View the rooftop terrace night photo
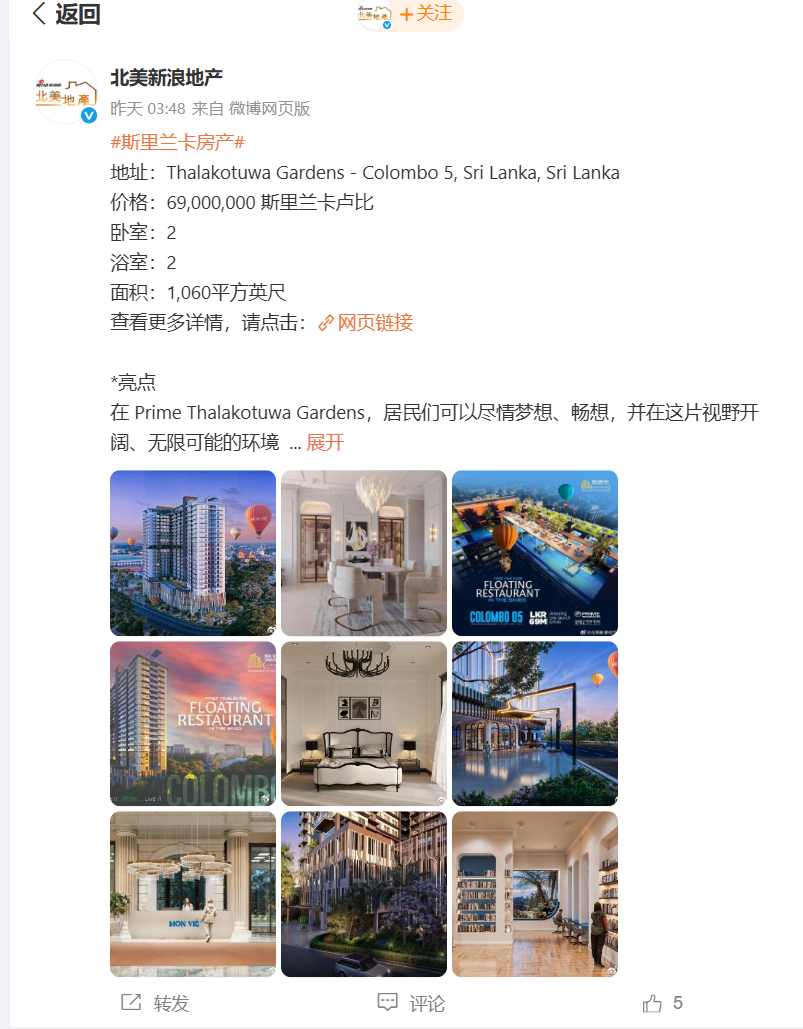The width and height of the screenshot is (803, 1029). pyautogui.click(x=535, y=724)
